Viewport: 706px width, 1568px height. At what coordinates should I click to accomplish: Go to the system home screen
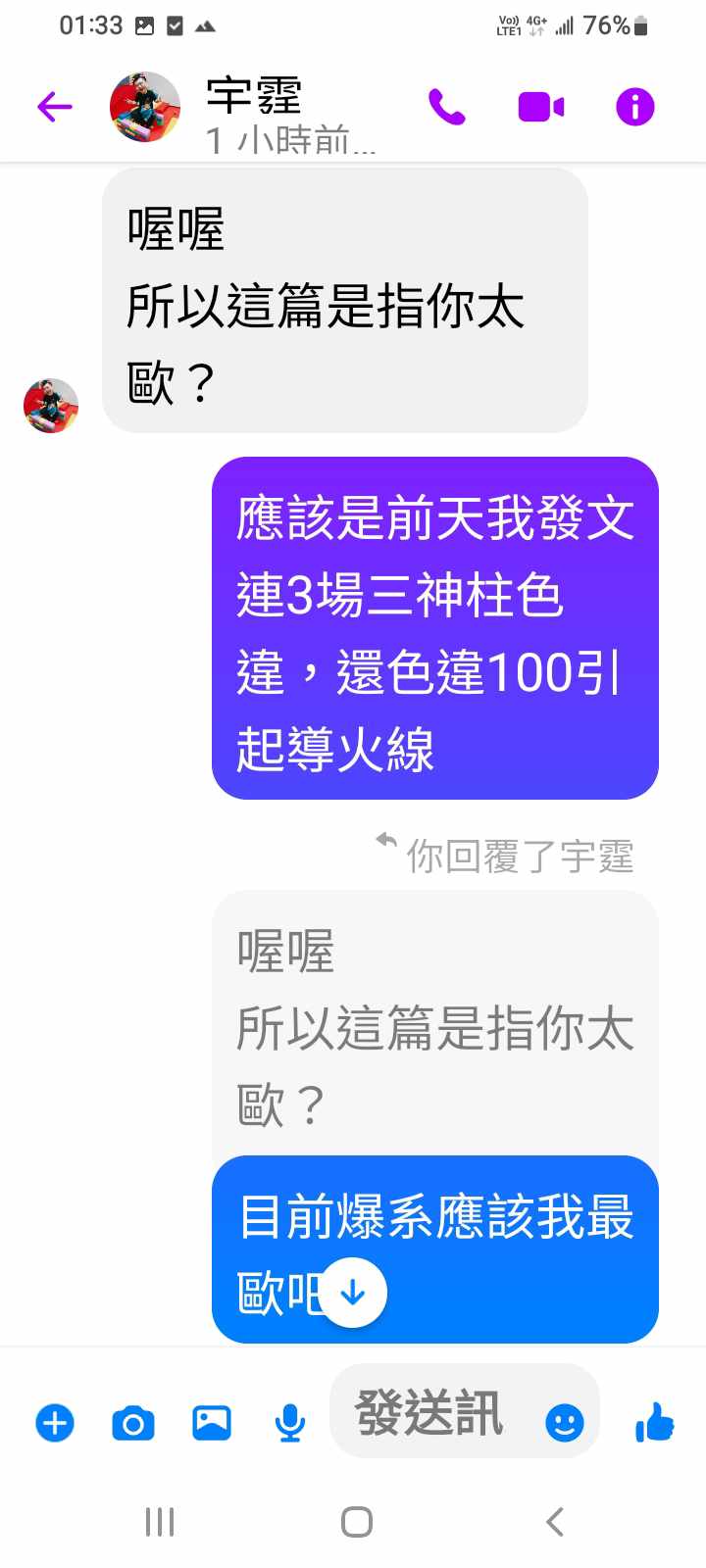356,1522
